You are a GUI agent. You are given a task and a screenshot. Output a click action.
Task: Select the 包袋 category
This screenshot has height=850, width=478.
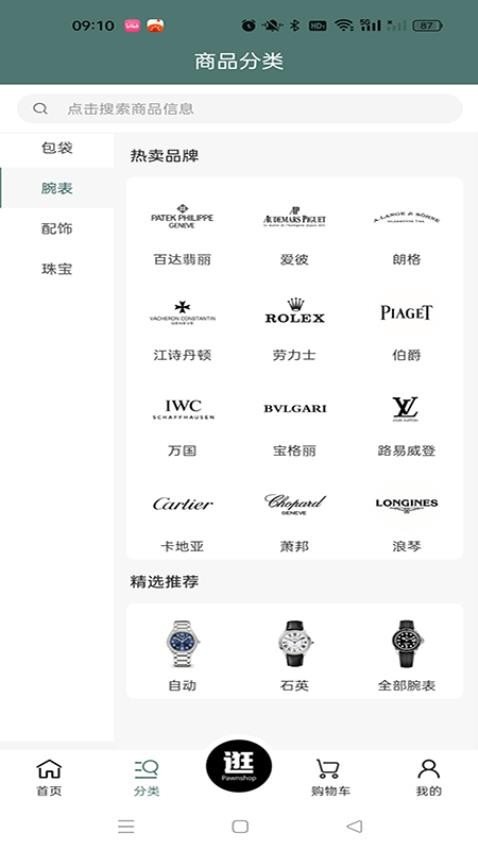57,147
